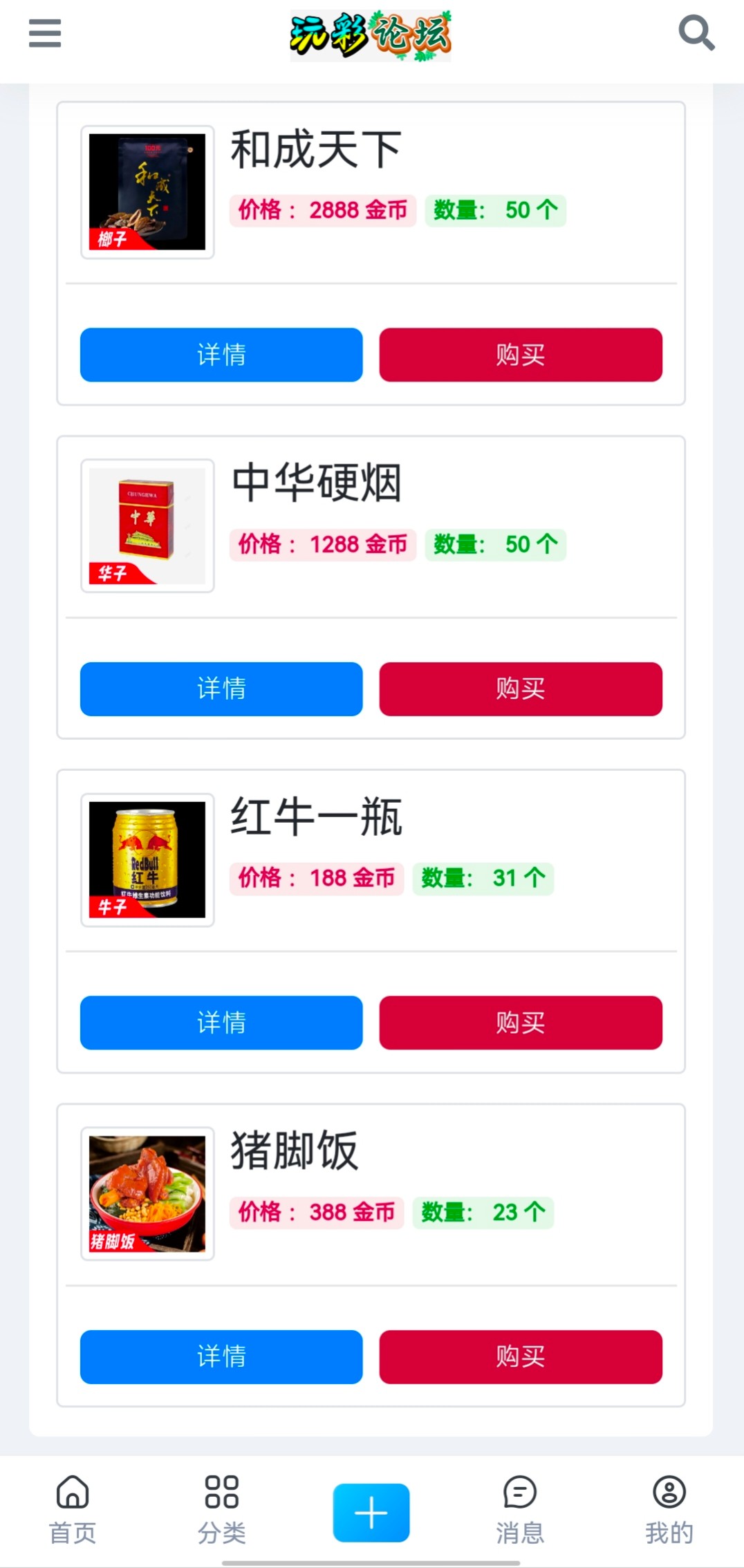Show 详情 for 红牛一瓶

tap(221, 1023)
